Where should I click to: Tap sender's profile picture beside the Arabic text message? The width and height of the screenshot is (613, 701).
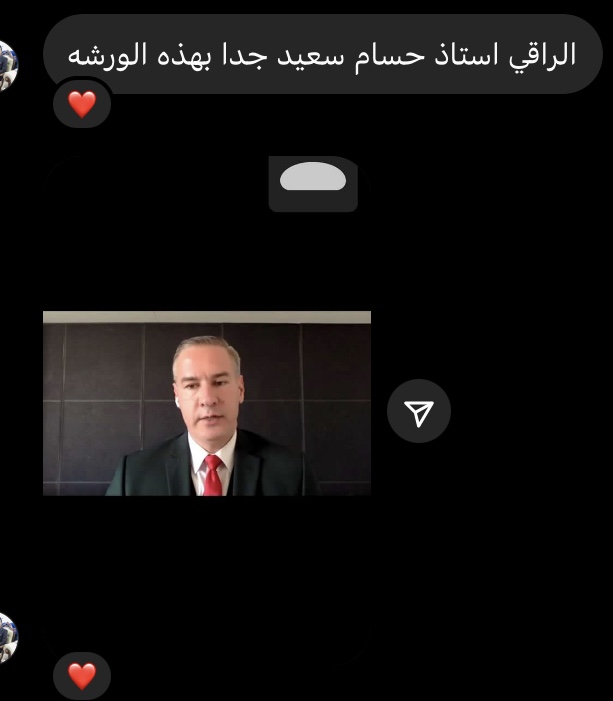[7, 67]
